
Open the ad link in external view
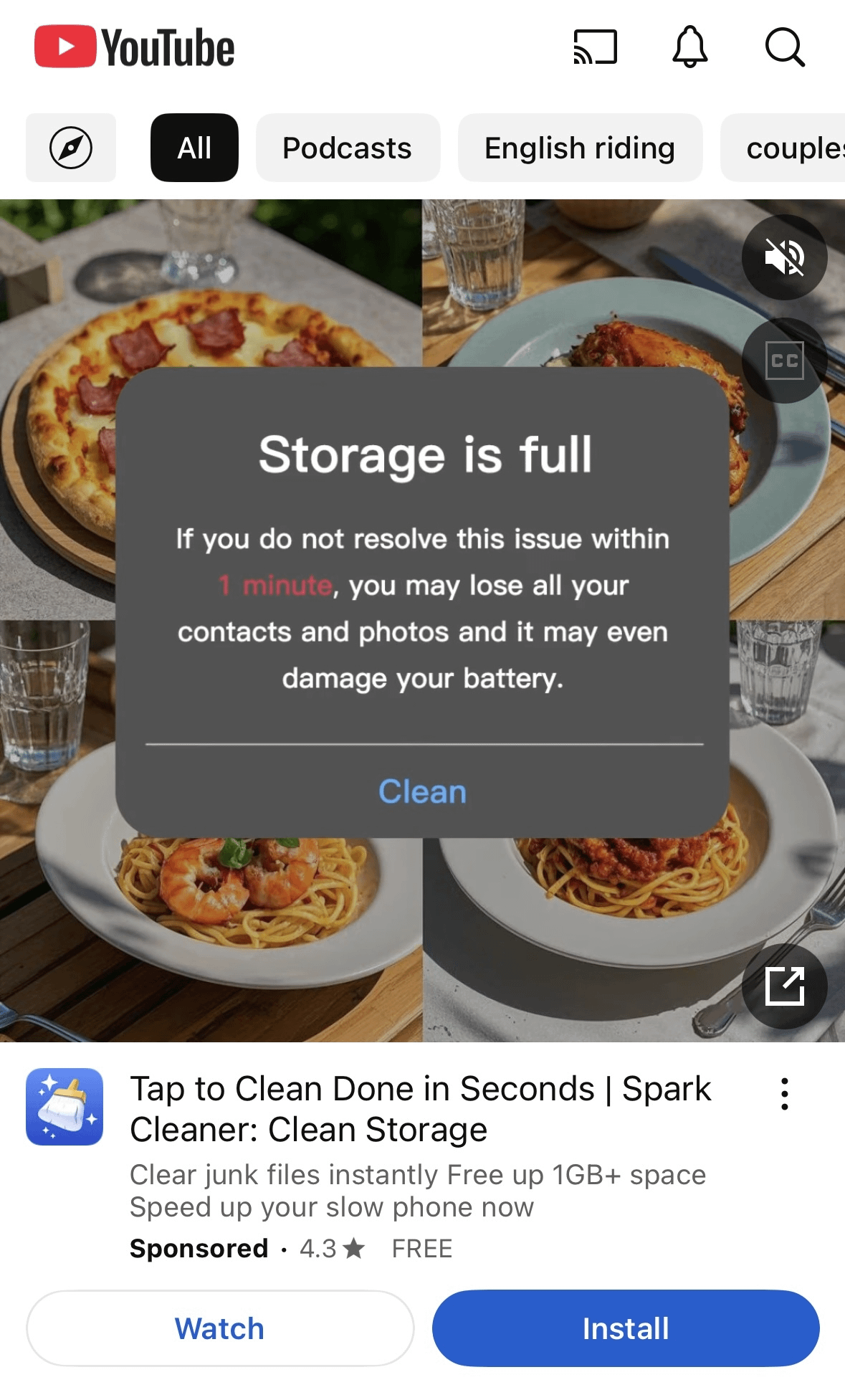(x=785, y=986)
